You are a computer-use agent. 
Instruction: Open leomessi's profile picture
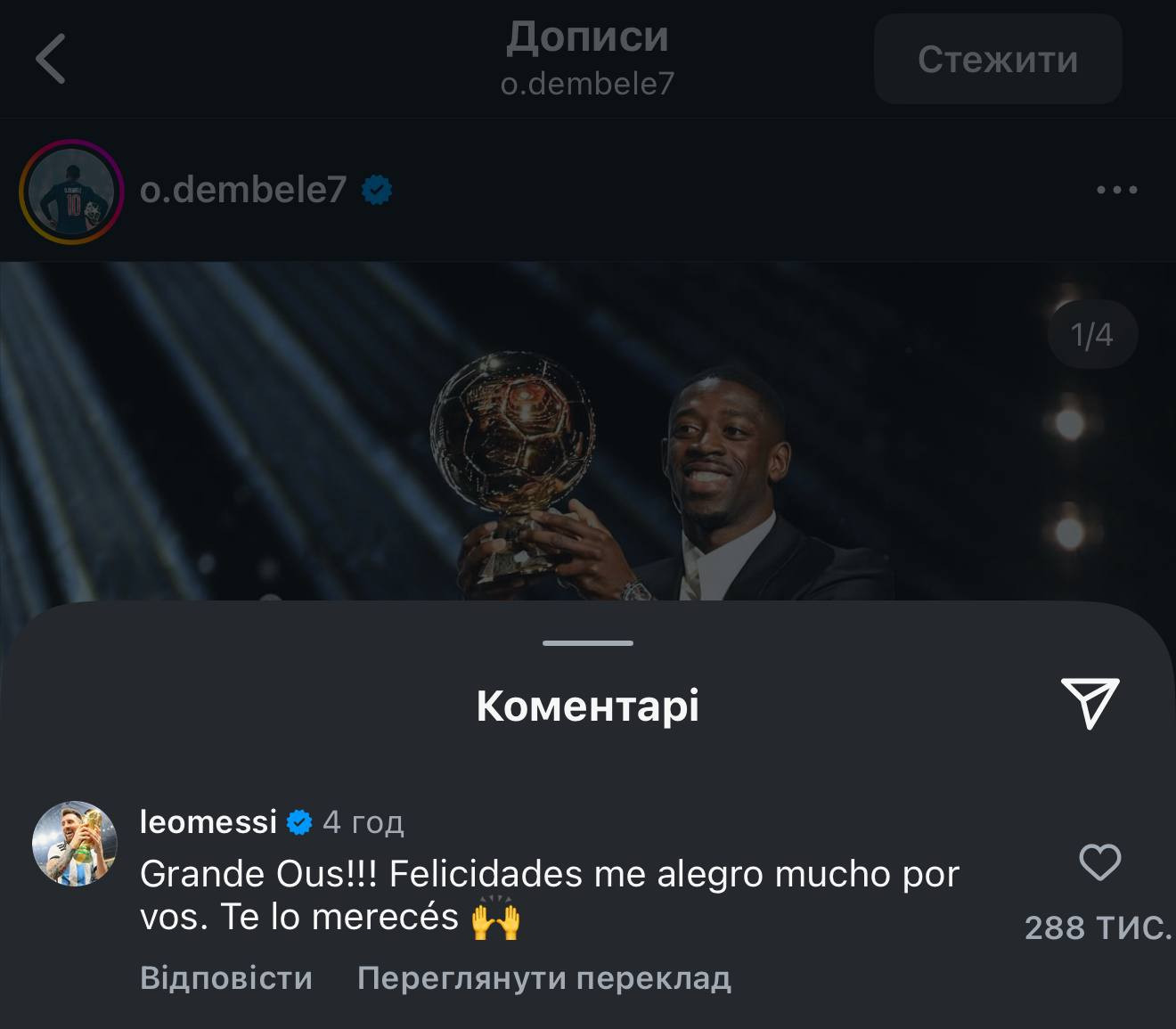(x=75, y=843)
